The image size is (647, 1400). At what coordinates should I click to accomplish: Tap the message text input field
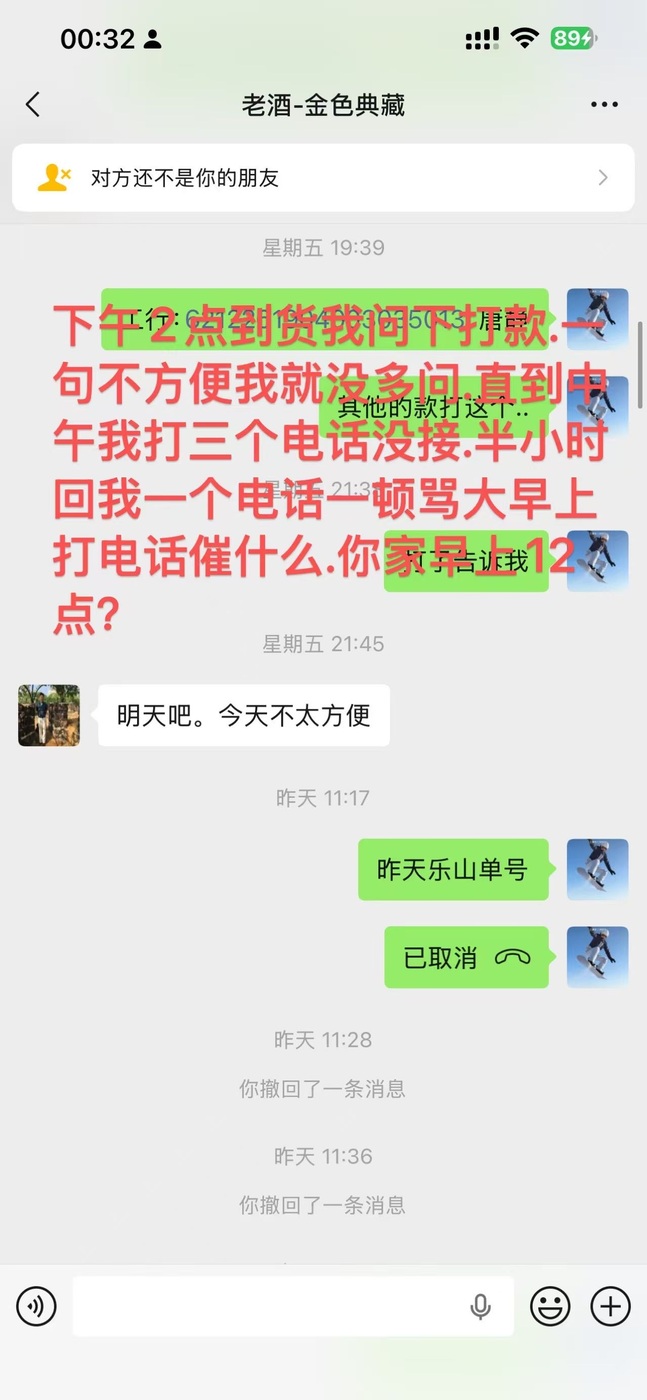pos(270,1306)
